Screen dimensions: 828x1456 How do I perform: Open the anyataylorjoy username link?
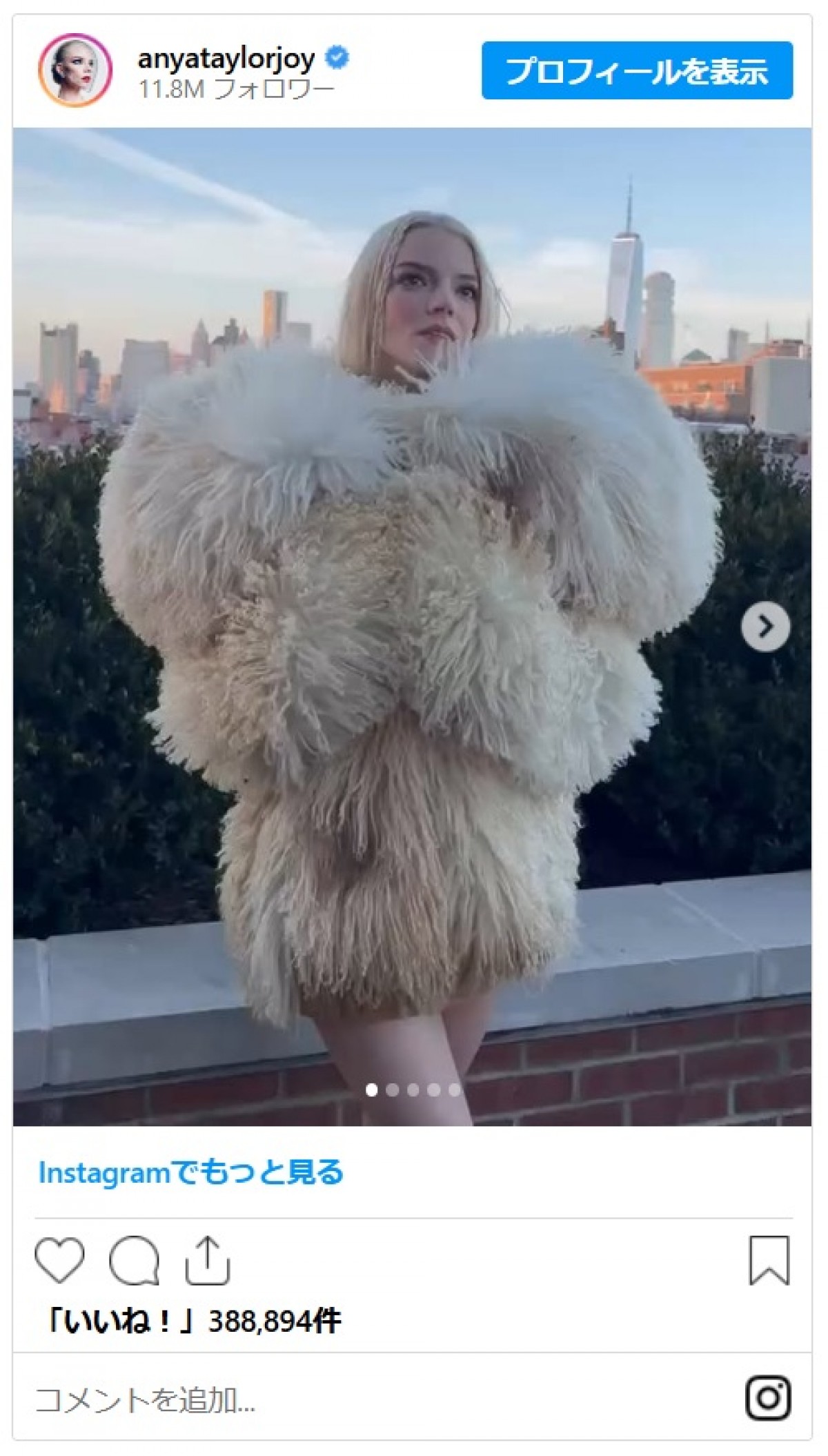point(226,59)
